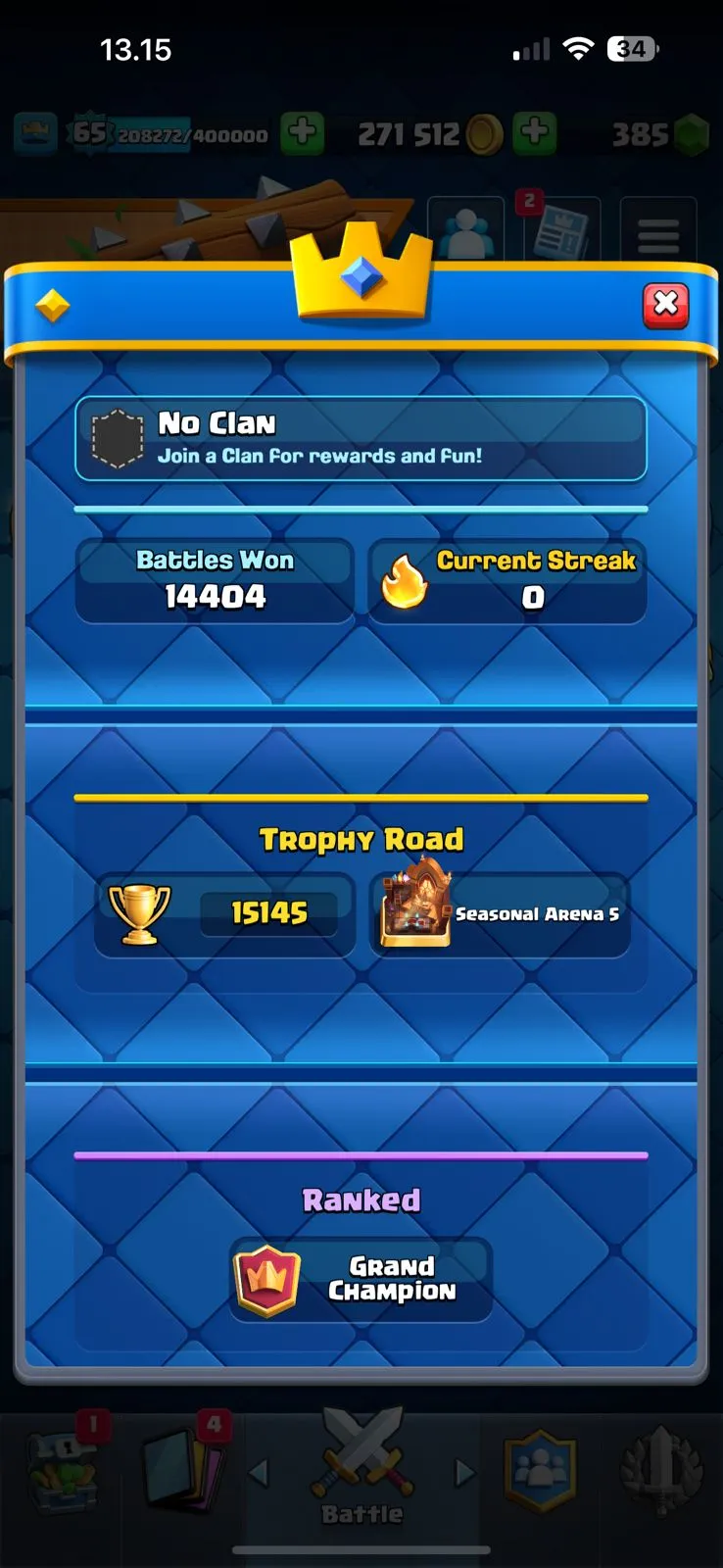Viewport: 723px width, 1568px height.
Task: View the Grand Champion ranked badge
Action: [x=361, y=1279]
